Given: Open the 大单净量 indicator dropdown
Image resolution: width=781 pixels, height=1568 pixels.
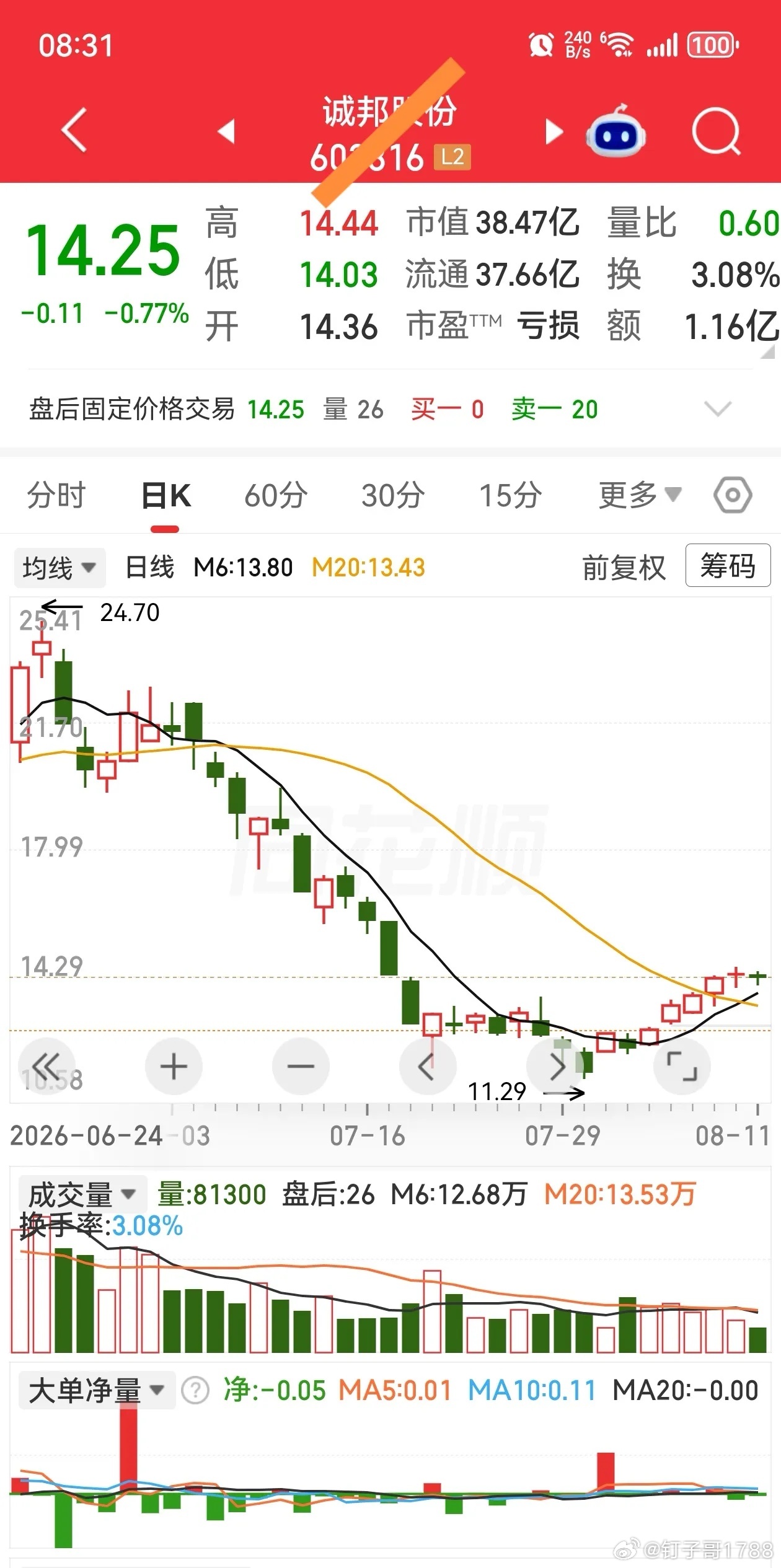Looking at the screenshot, I should (97, 1391).
